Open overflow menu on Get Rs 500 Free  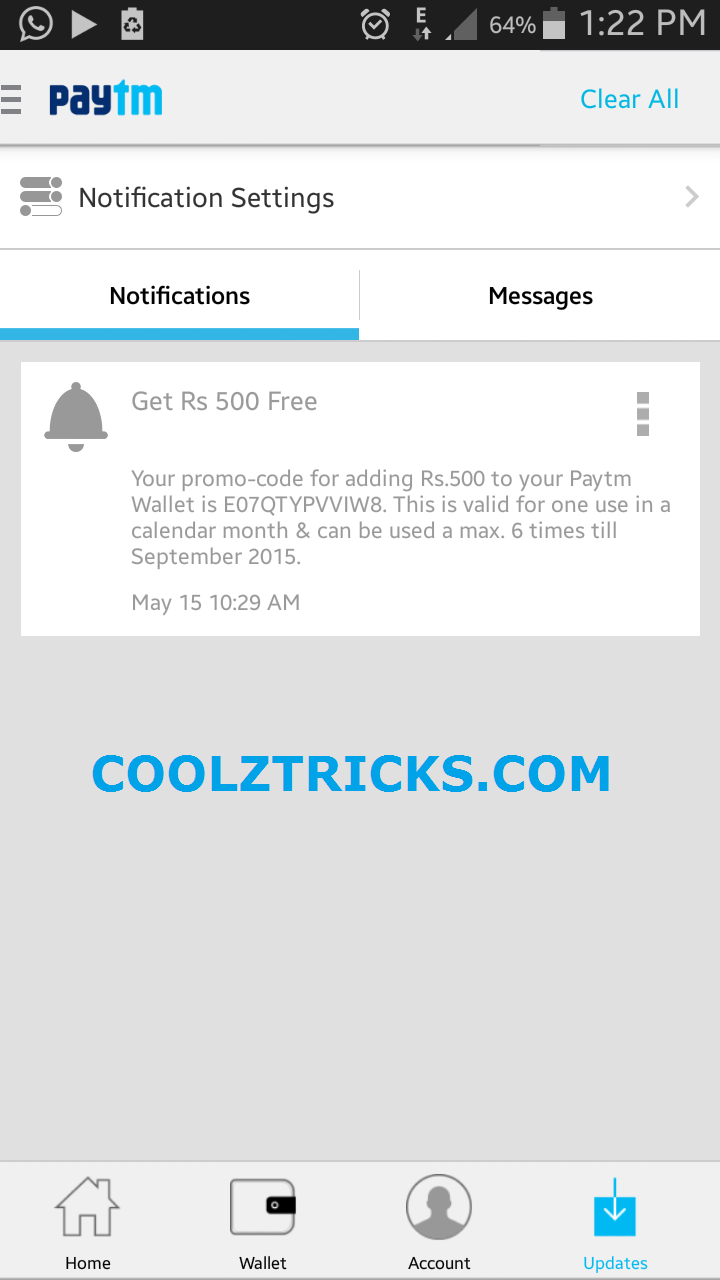(x=643, y=413)
